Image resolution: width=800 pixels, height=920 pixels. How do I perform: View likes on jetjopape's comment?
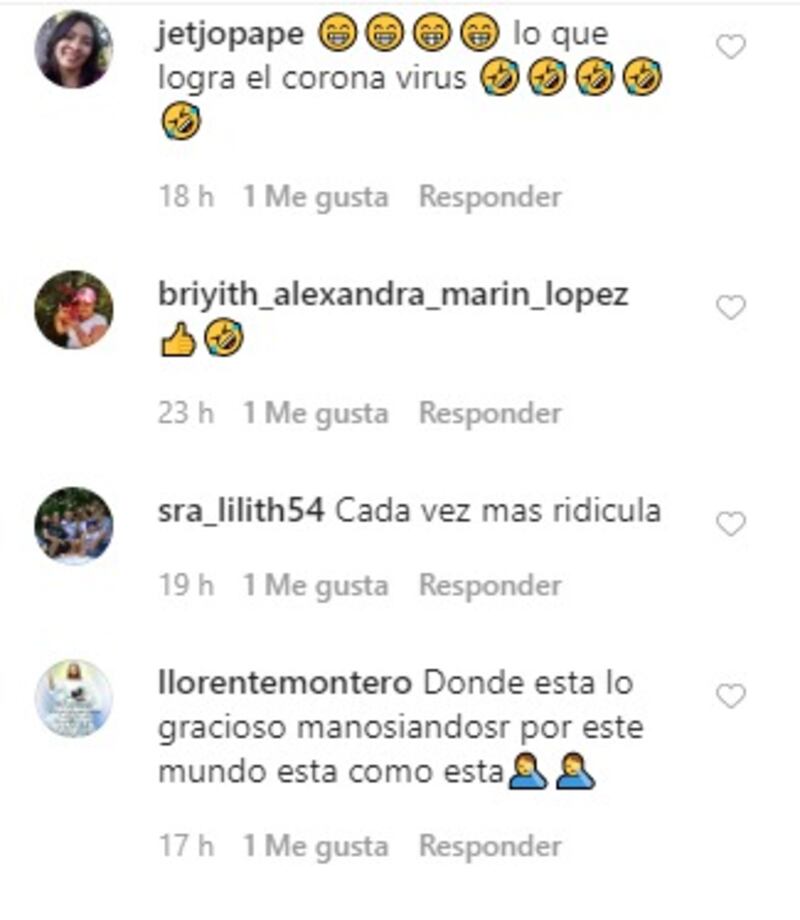pos(315,197)
